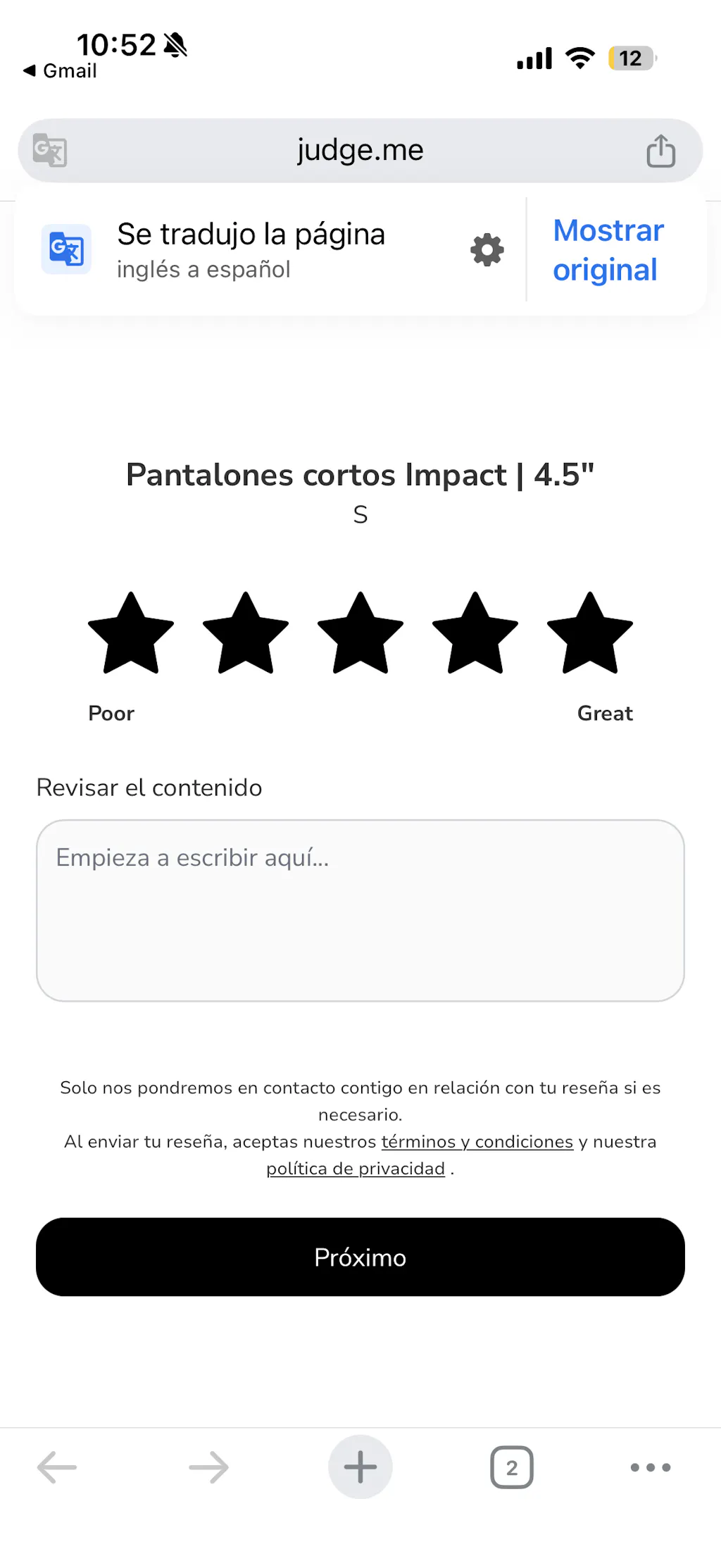Select the second star rating

click(246, 633)
